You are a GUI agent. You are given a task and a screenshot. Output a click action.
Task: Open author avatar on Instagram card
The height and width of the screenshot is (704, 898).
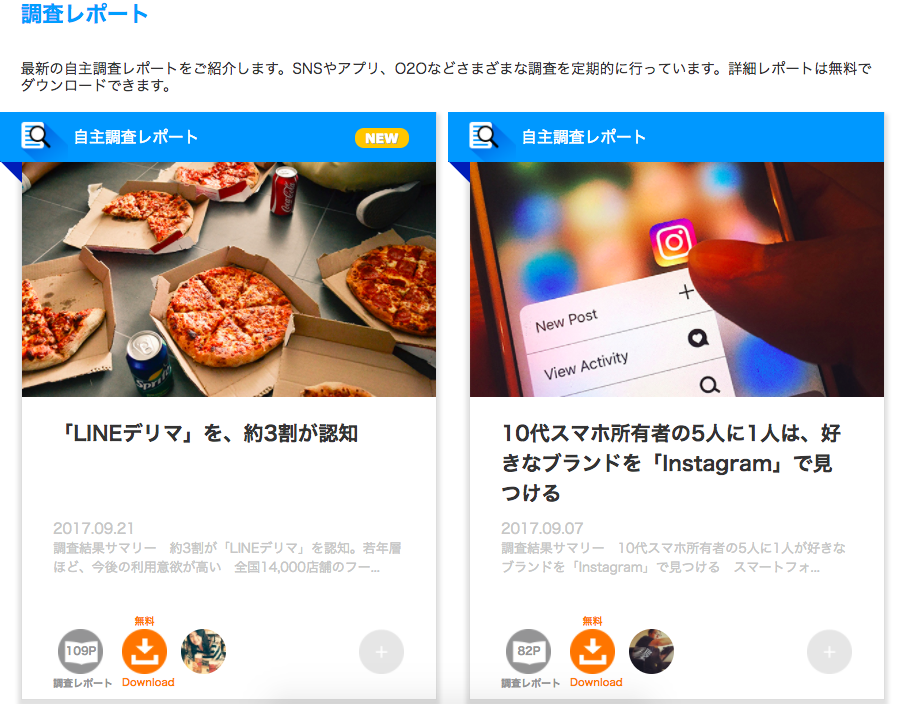point(651,652)
